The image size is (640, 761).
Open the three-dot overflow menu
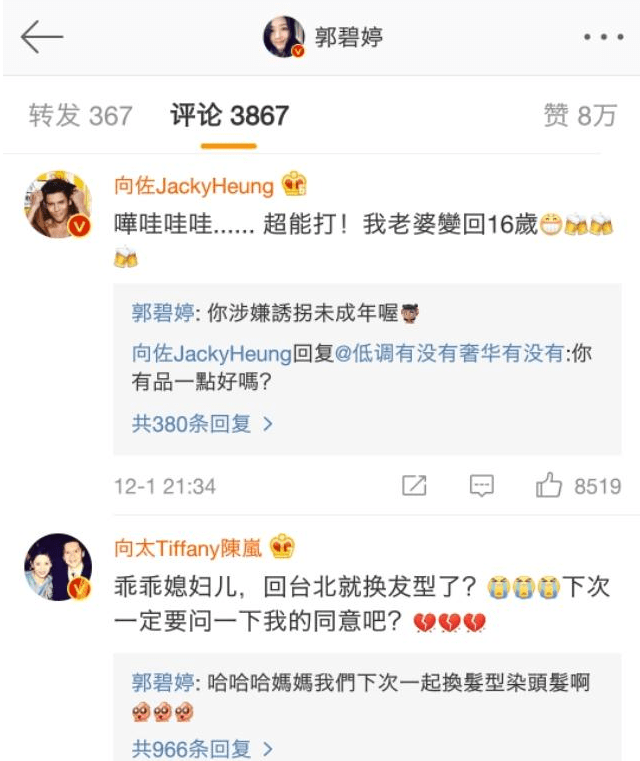point(602,38)
